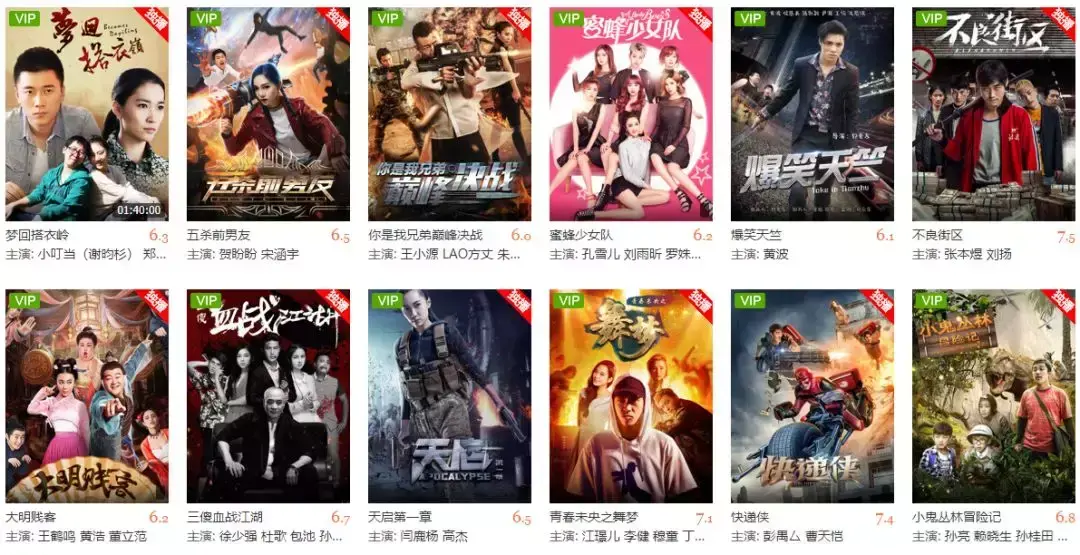The image size is (1080, 555).
Task: Watch 小鬼丛林冒险记
Action: click(993, 396)
